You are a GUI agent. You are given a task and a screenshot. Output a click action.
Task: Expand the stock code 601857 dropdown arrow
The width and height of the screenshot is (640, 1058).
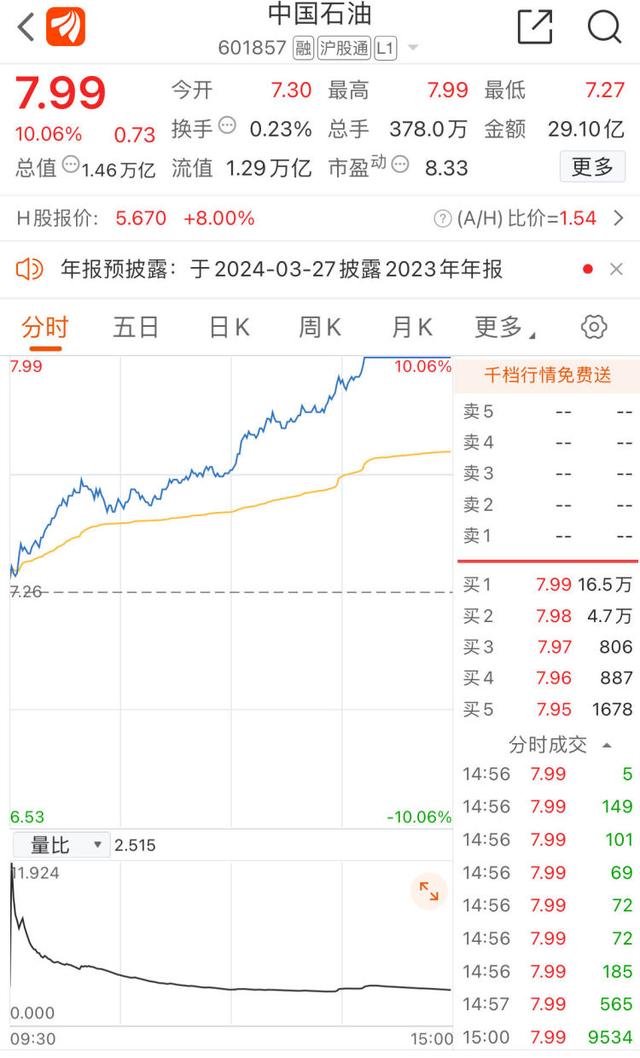[413, 48]
